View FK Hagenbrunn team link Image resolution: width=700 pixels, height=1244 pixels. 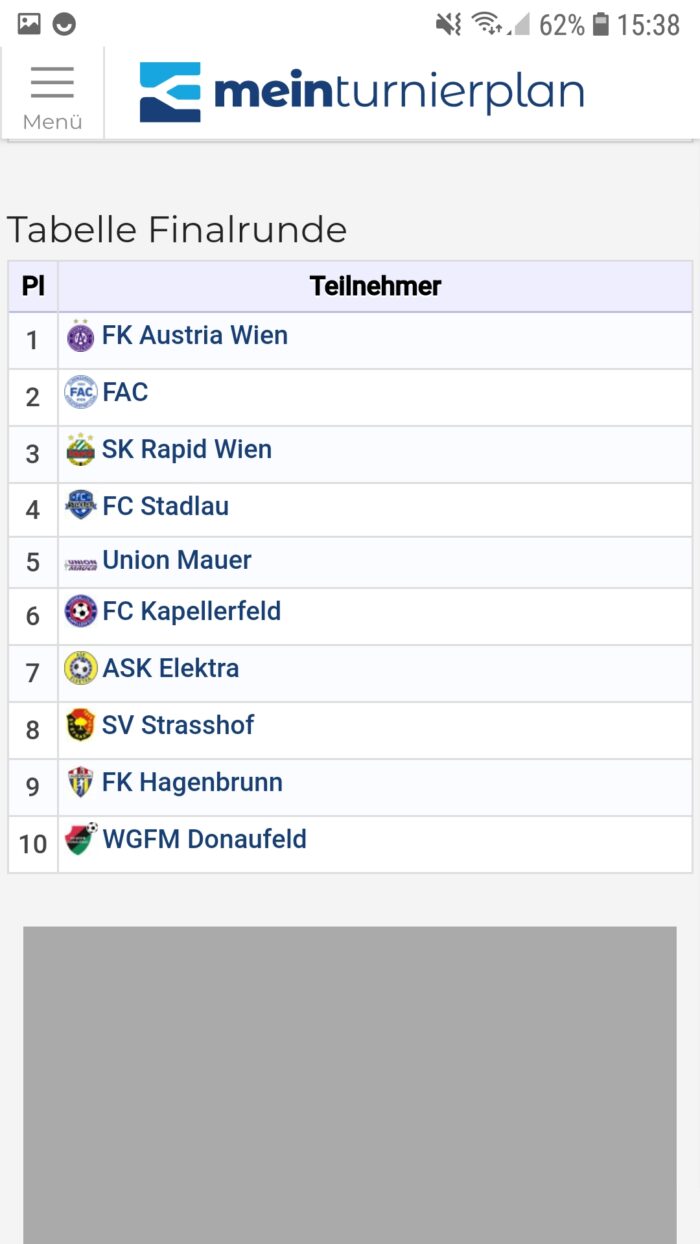coord(193,783)
